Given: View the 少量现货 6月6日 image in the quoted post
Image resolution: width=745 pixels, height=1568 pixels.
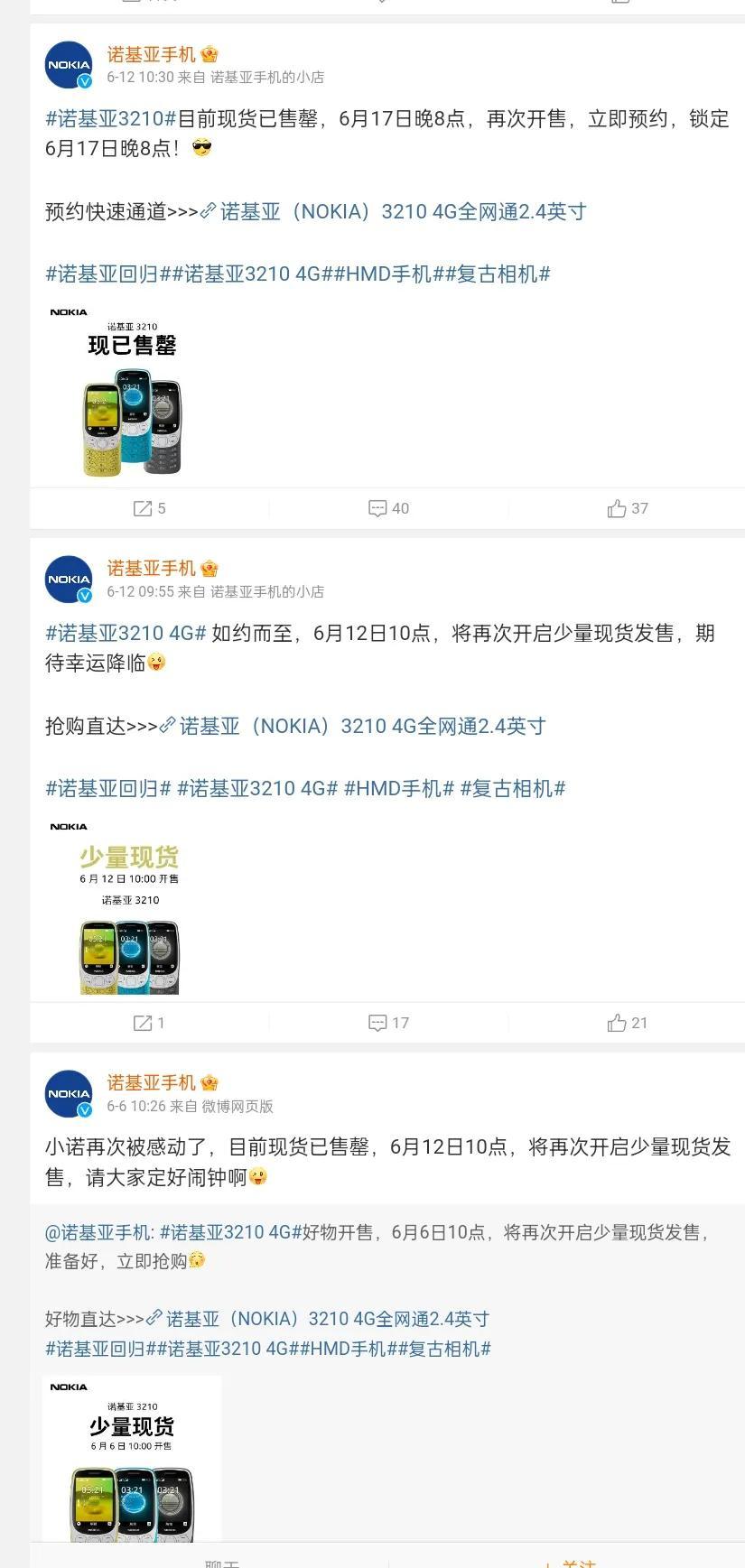Looking at the screenshot, I should click(132, 1458).
